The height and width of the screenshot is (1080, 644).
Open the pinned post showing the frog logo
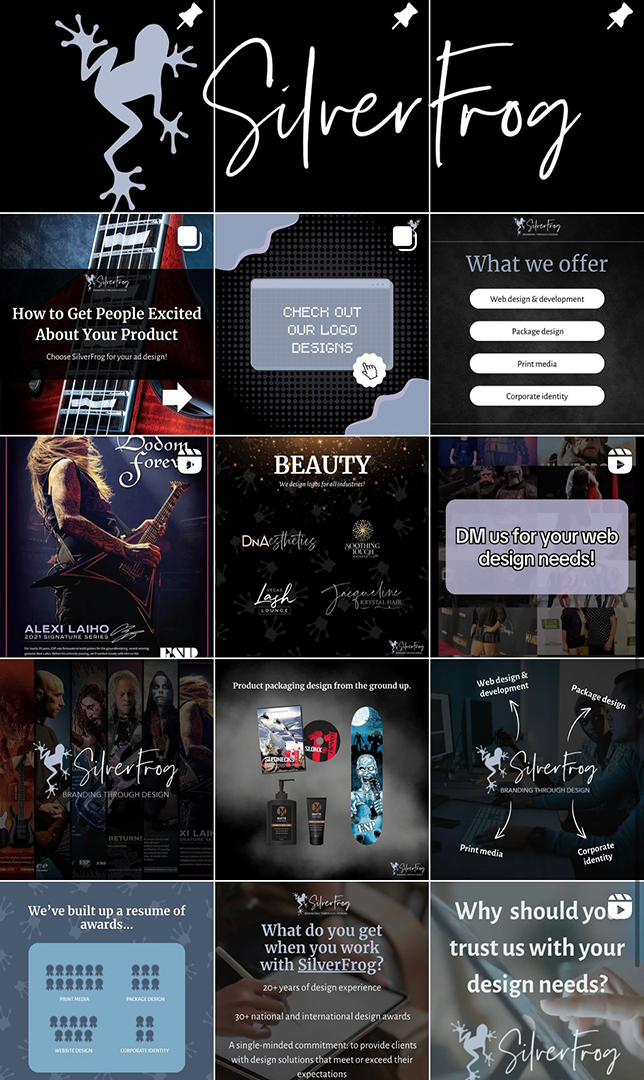[x=107, y=105]
